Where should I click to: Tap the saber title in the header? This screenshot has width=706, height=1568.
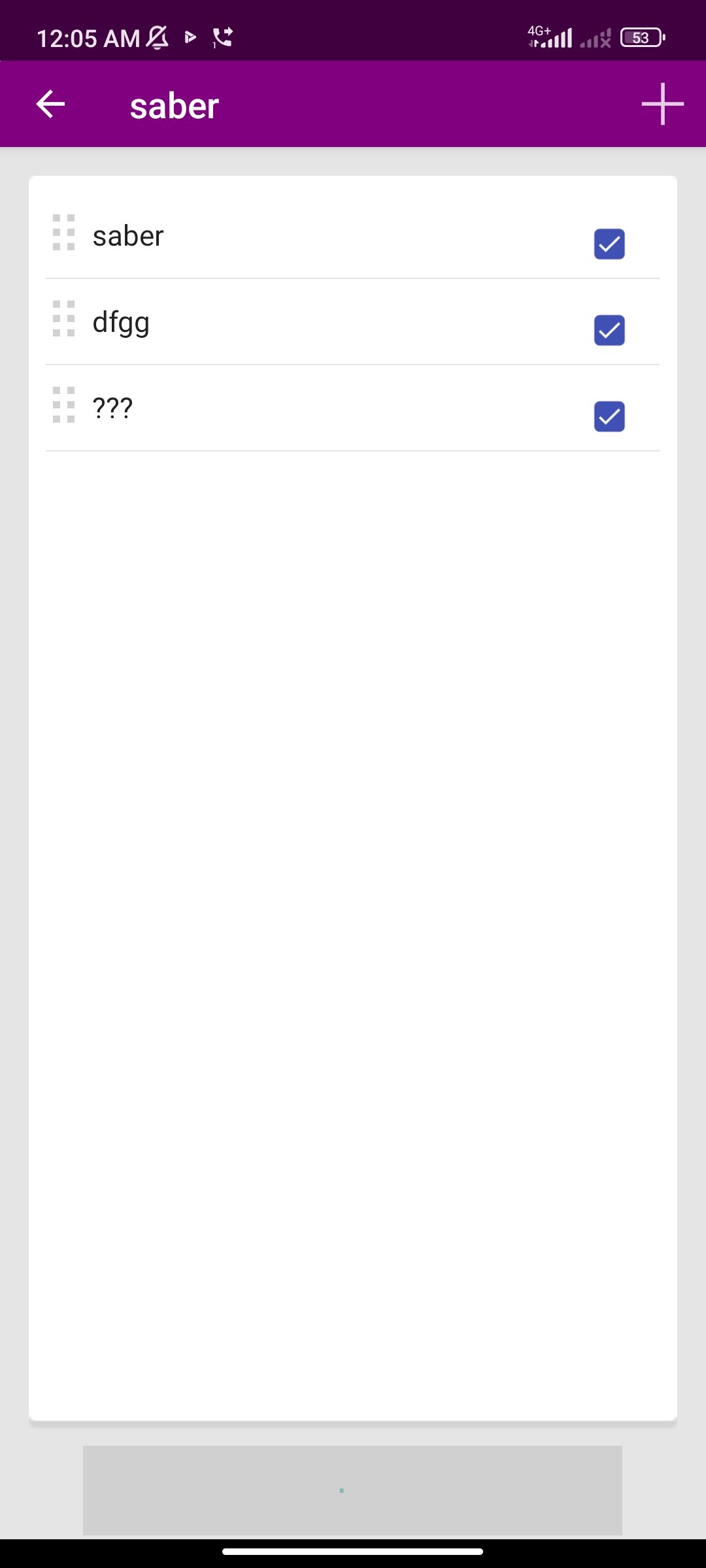click(x=174, y=105)
